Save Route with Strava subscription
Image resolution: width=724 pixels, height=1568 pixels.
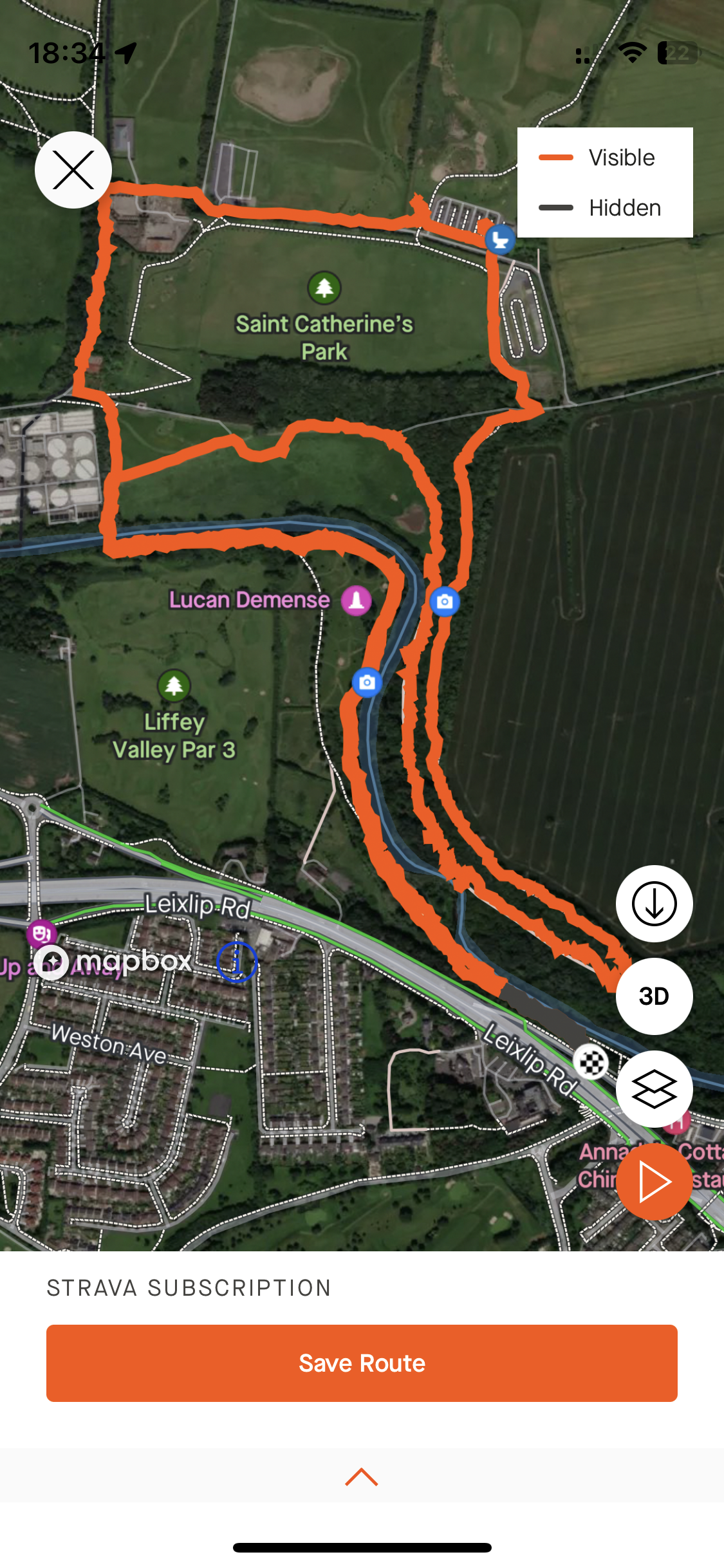(x=362, y=1363)
